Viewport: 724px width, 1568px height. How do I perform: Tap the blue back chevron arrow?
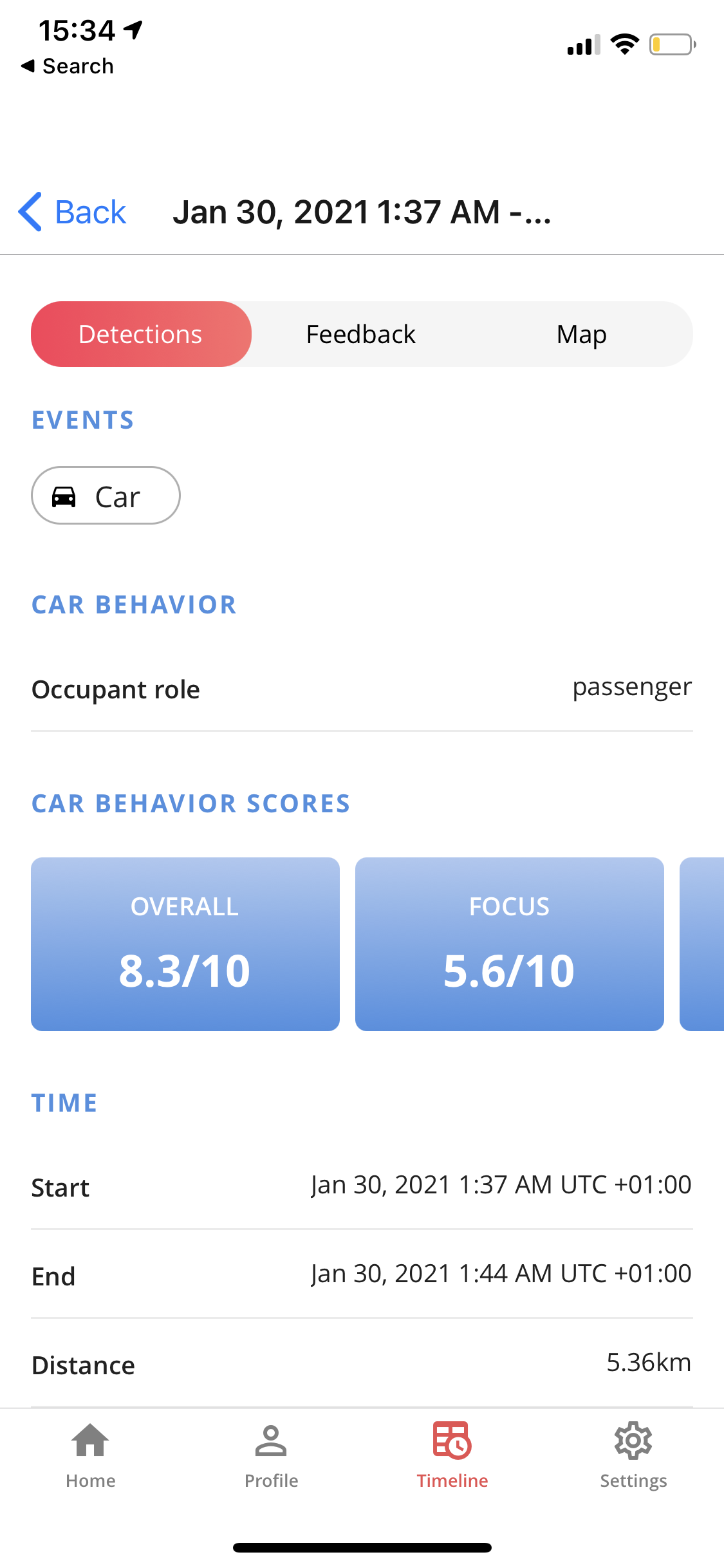pyautogui.click(x=29, y=211)
